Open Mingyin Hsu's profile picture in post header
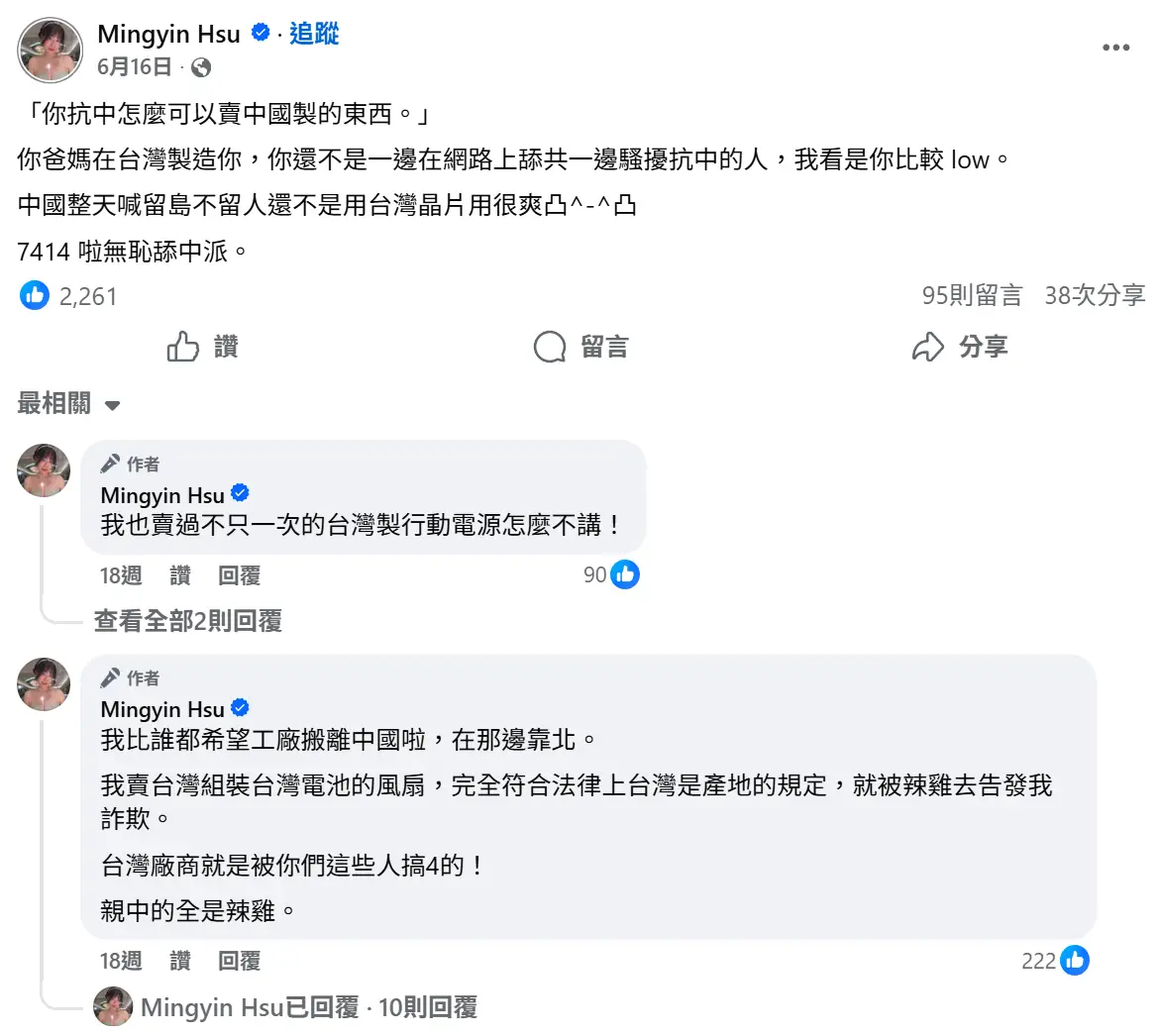 pyautogui.click(x=51, y=50)
